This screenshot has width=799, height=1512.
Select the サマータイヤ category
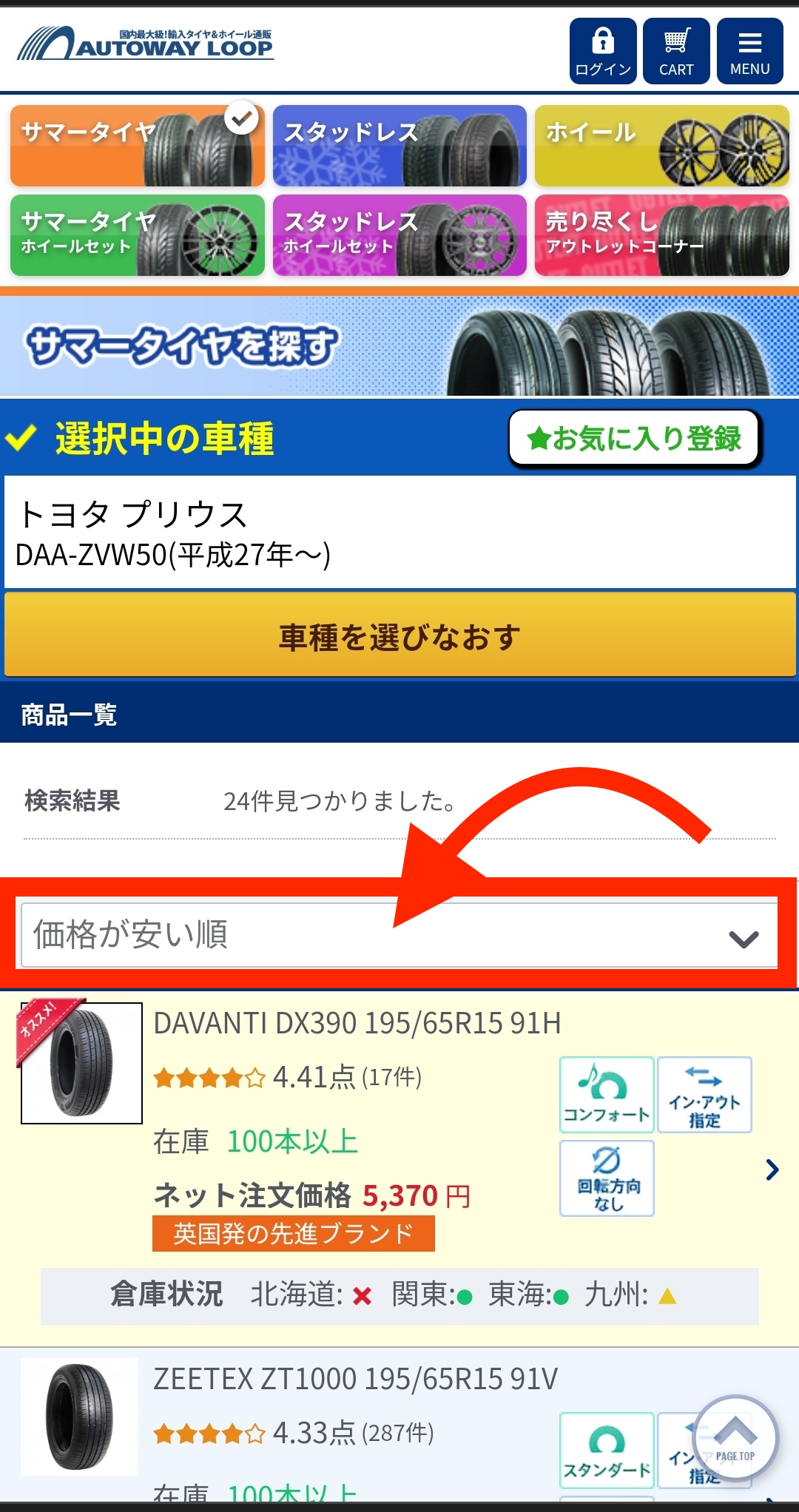[137, 146]
